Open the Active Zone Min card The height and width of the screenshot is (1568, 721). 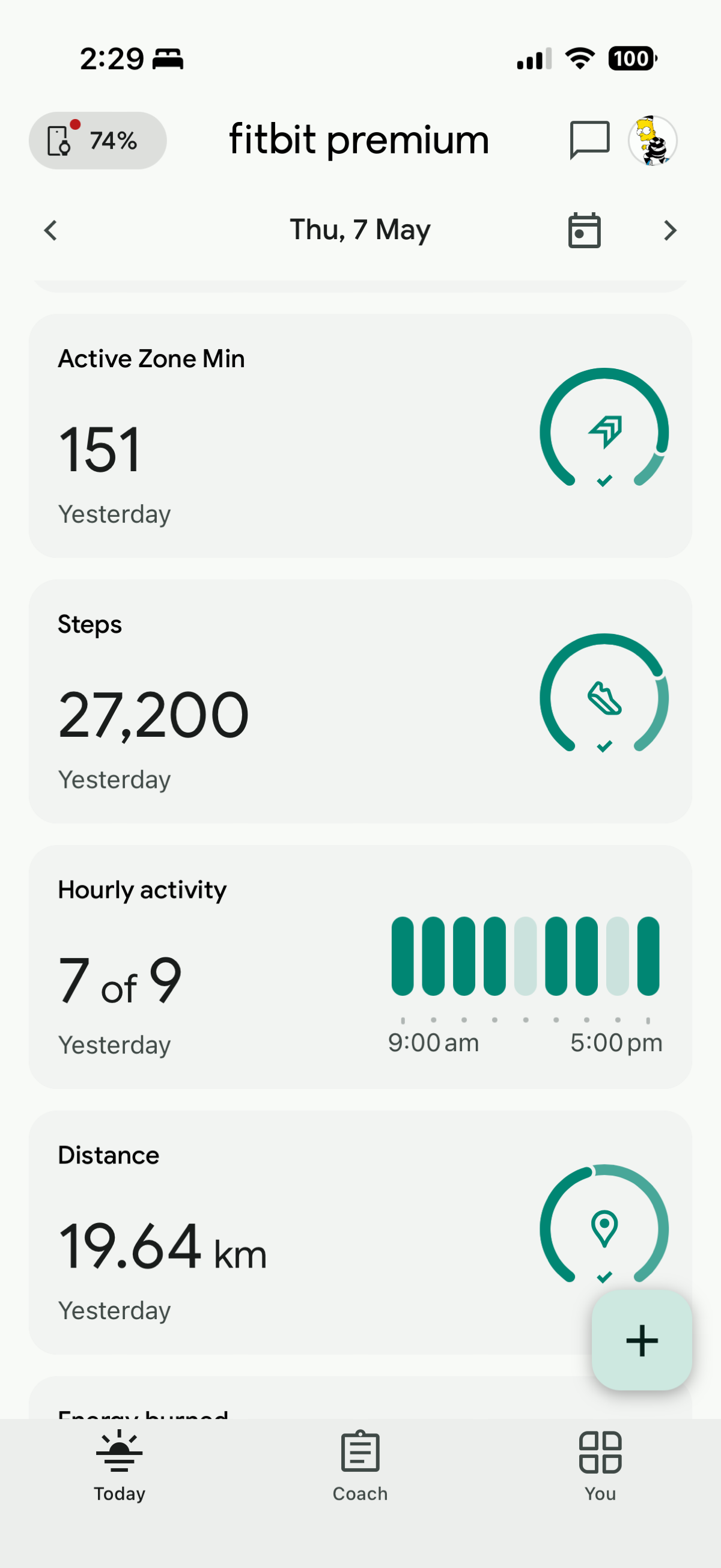point(360,436)
